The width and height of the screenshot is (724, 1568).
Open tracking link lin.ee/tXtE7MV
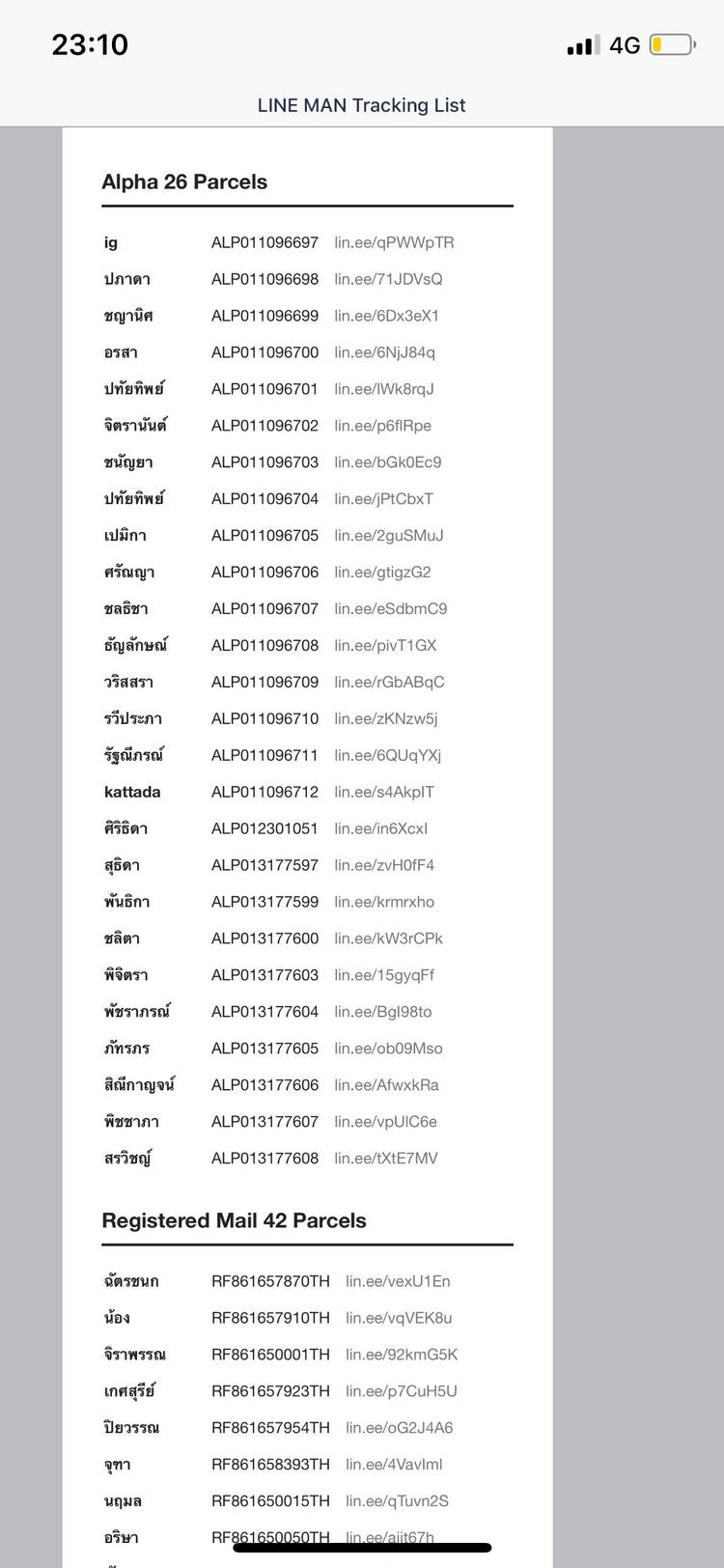tap(386, 1158)
